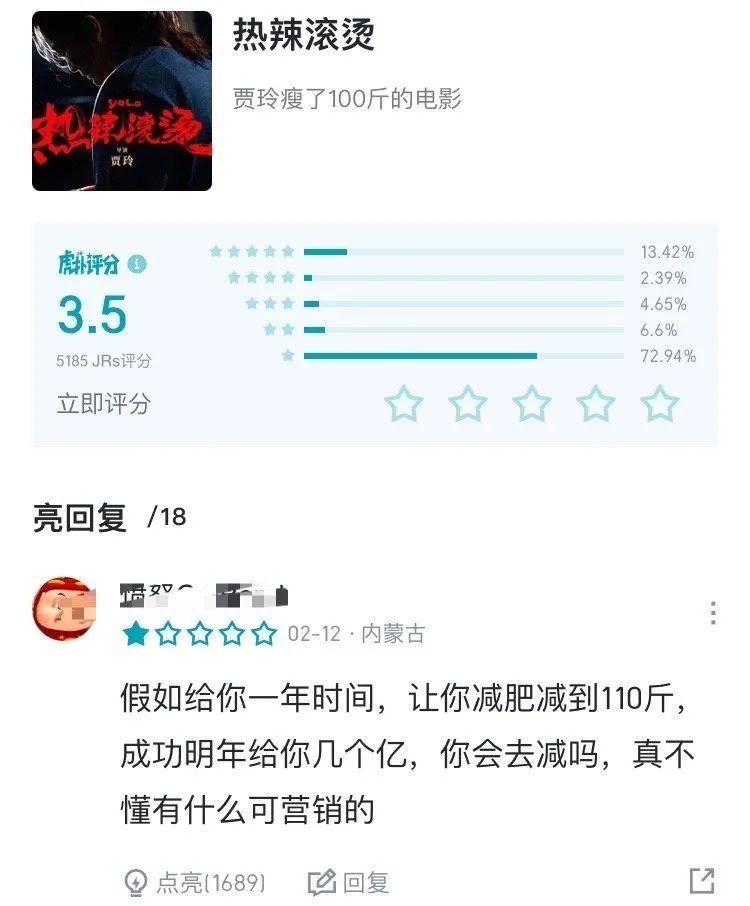Rate the movie three stars
The image size is (750, 906).
coord(532,404)
